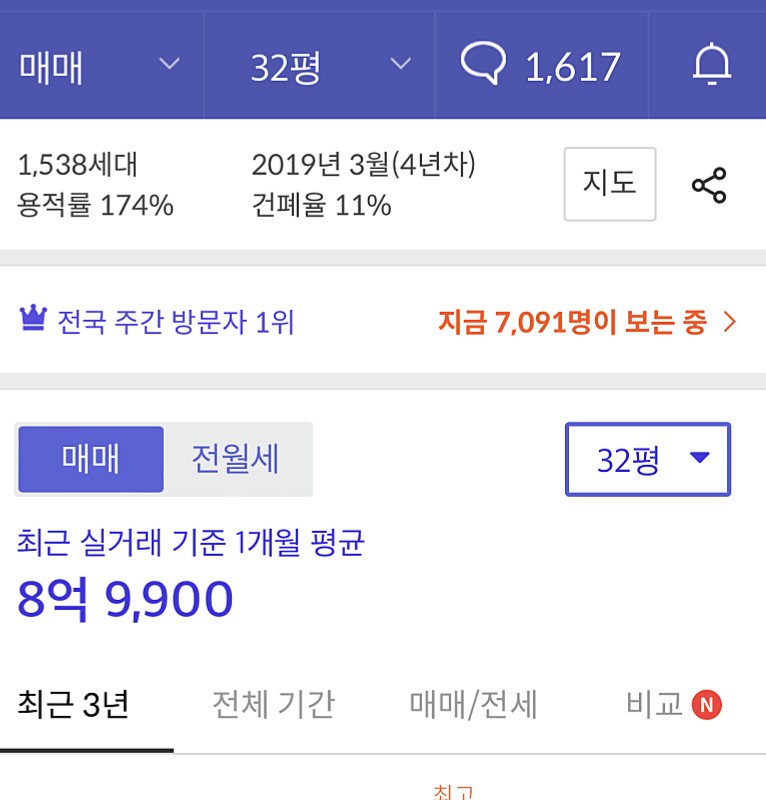Select the 매매 segment
The image size is (766, 800).
(91, 459)
